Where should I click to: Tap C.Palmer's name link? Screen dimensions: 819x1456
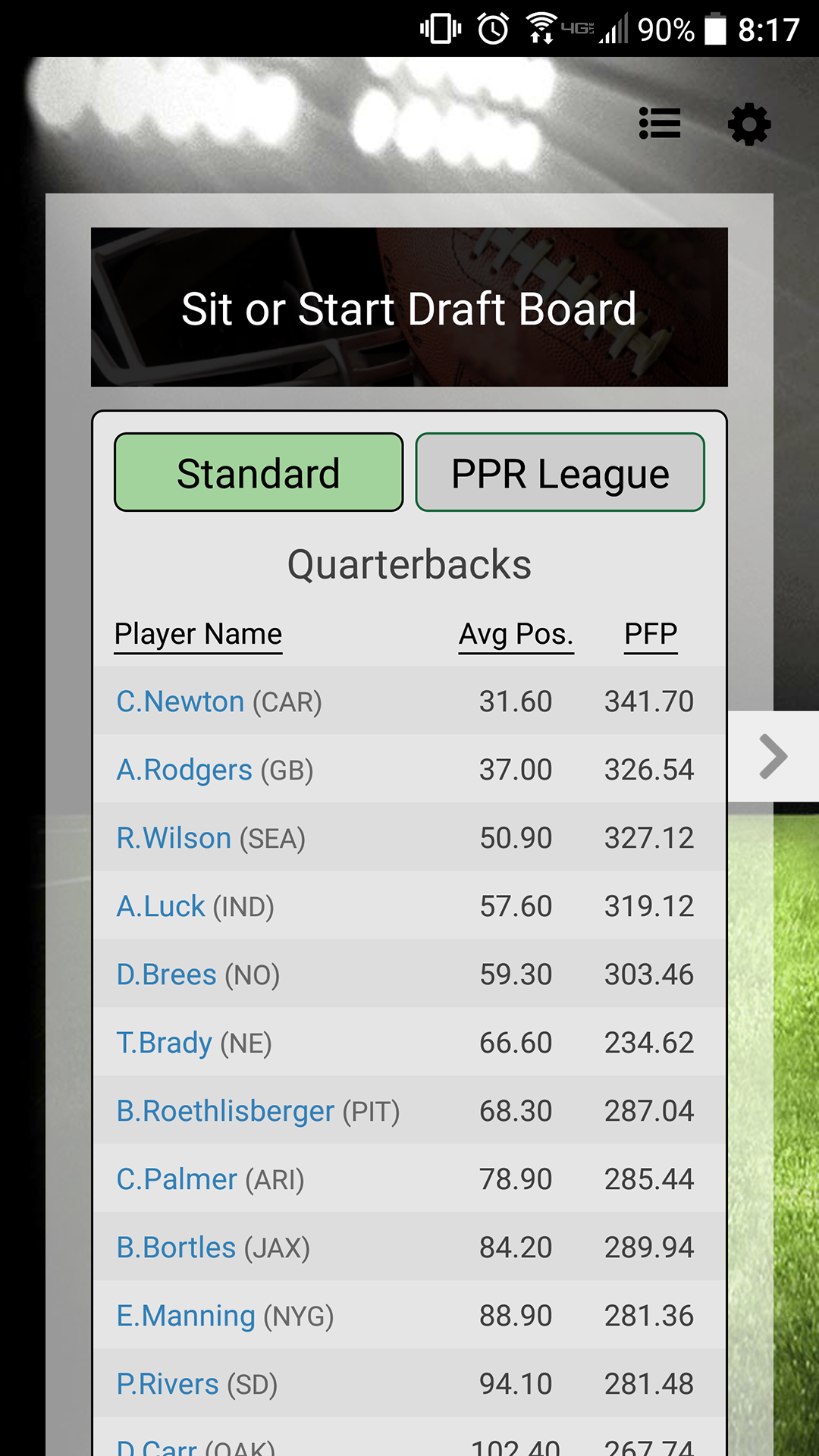(177, 1179)
